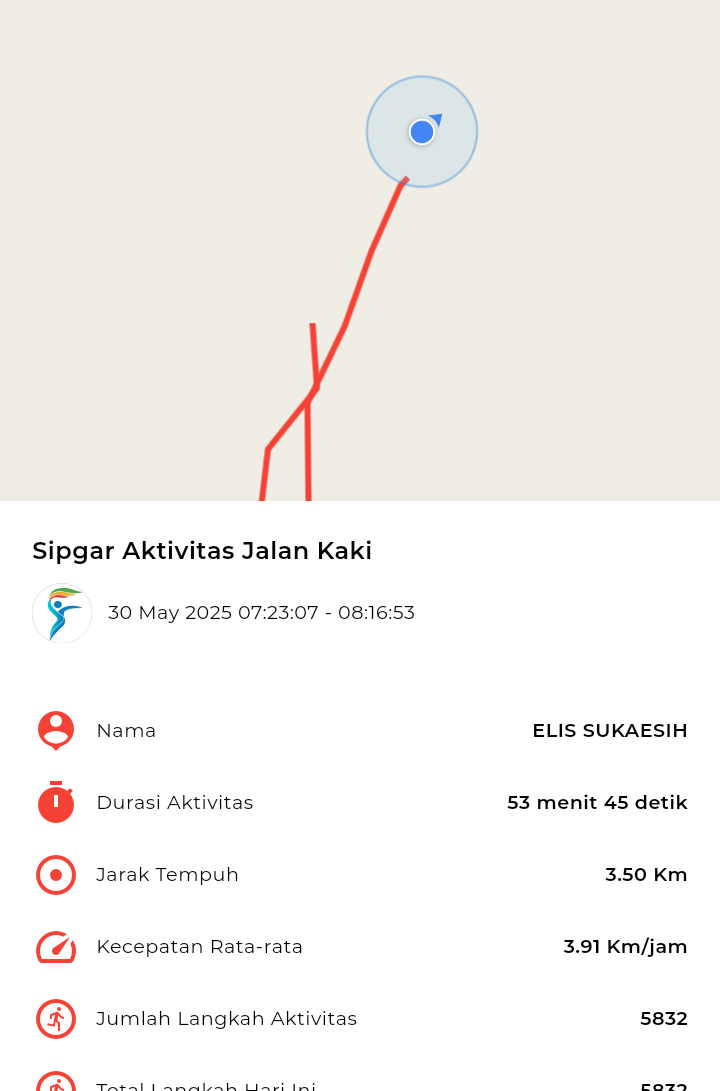Click the Jumlah Langkah Aktivitas runner icon

pos(55,1018)
